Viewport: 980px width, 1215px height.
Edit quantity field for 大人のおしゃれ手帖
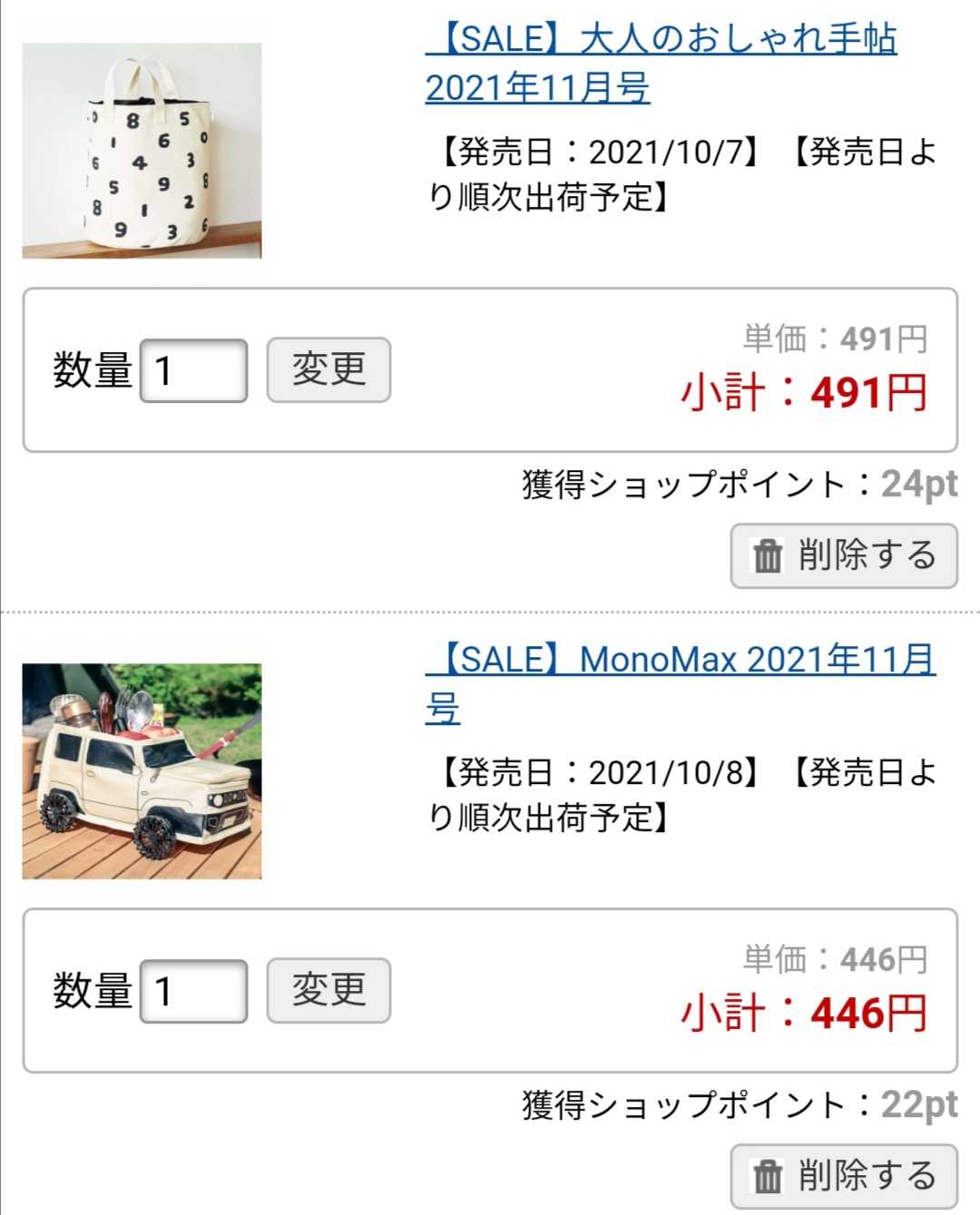coord(193,370)
